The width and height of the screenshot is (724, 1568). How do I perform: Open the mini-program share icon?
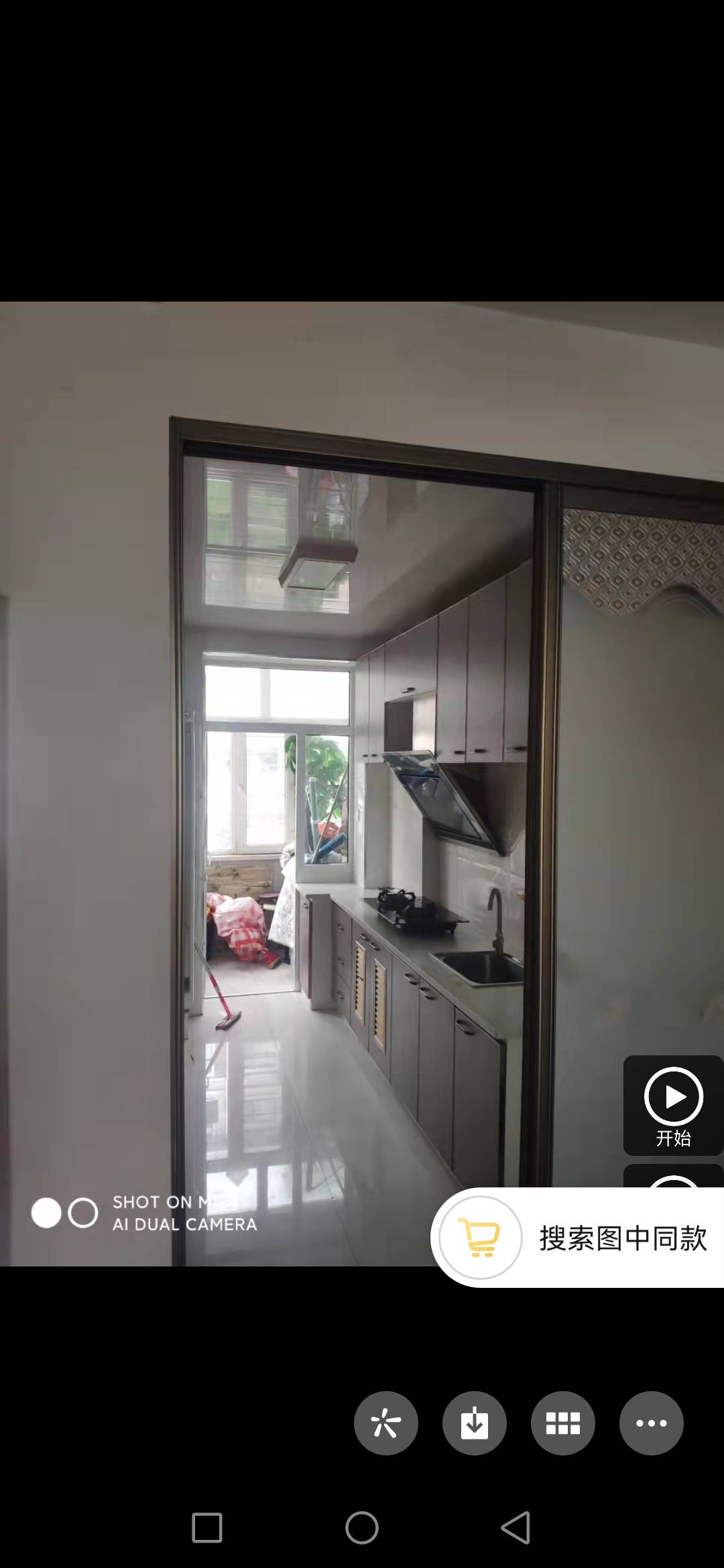coord(385,1423)
